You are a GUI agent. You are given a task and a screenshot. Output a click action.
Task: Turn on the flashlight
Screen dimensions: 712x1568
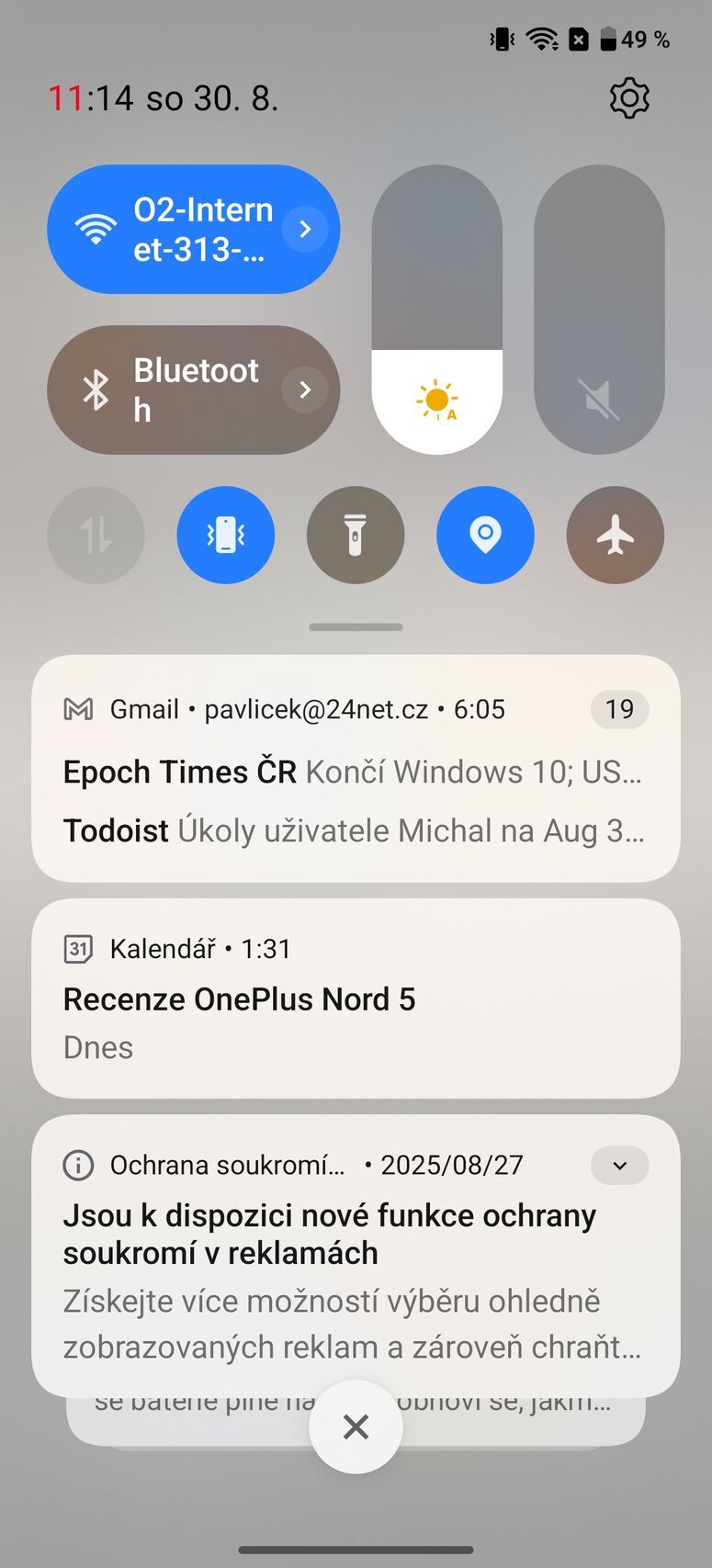(356, 535)
